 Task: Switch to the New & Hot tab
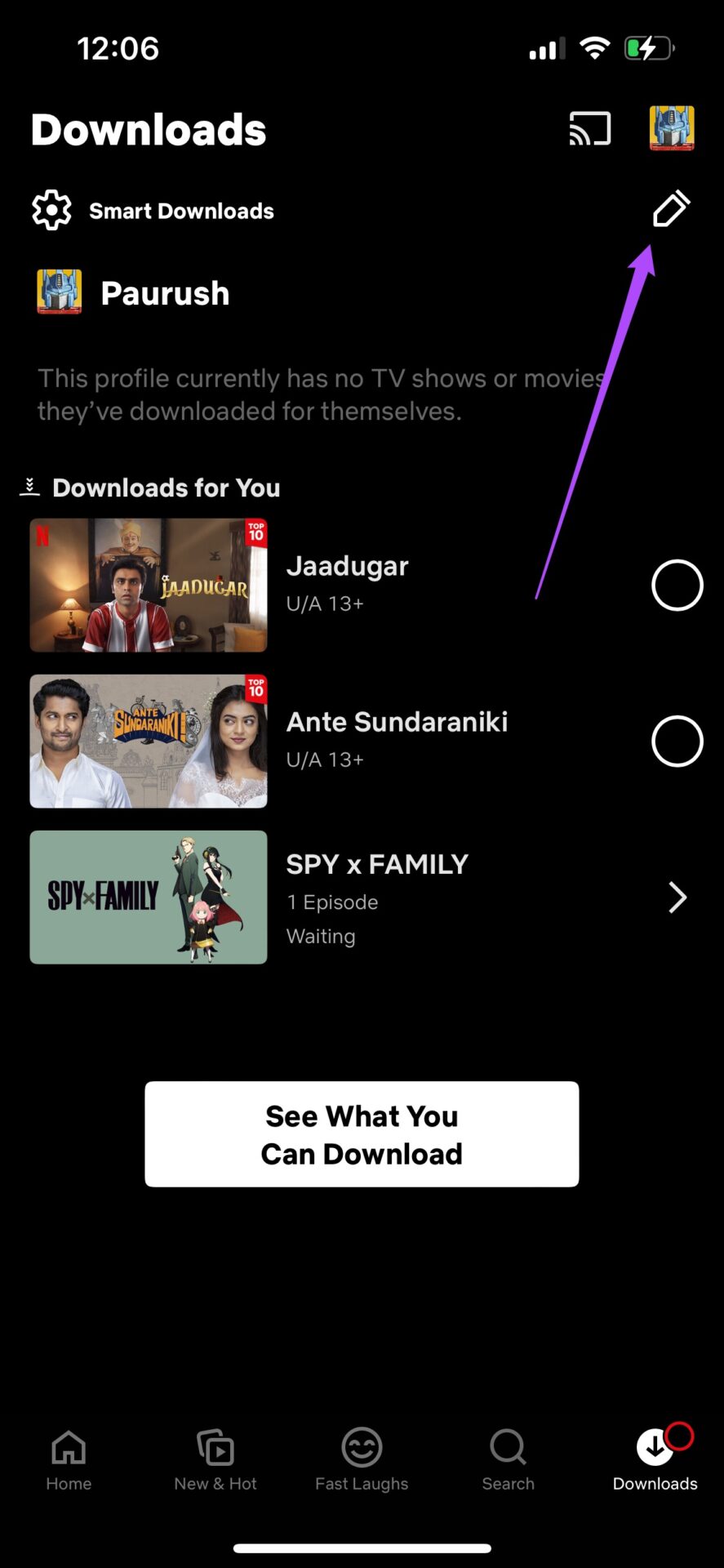click(x=215, y=1460)
